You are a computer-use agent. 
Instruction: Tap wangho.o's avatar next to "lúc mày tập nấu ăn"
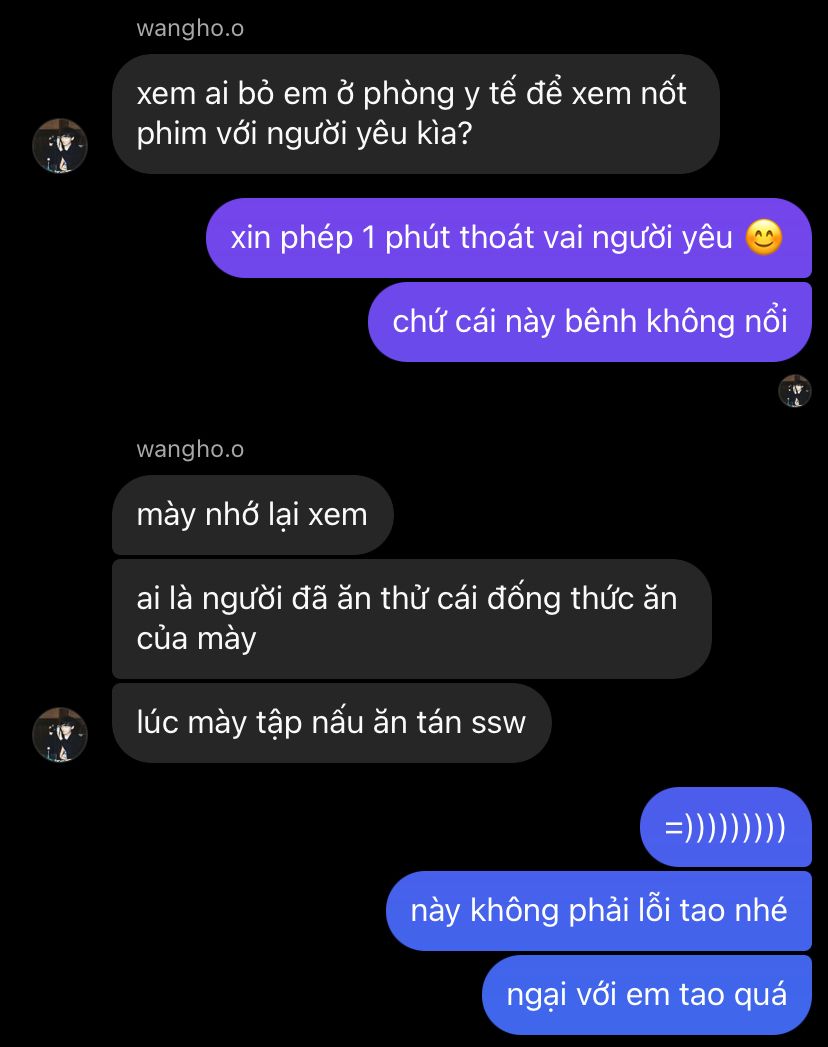tap(60, 735)
